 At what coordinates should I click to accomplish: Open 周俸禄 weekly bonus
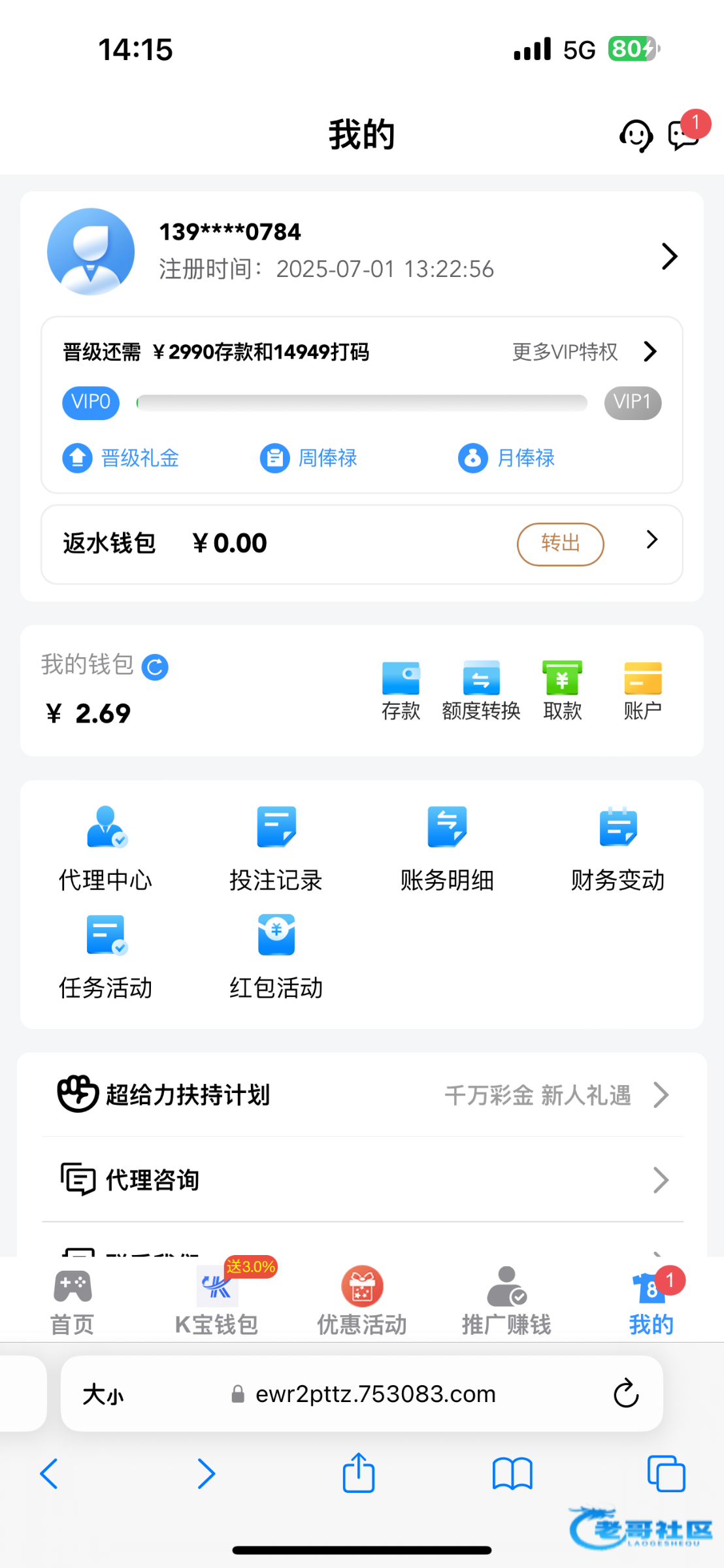click(x=308, y=458)
